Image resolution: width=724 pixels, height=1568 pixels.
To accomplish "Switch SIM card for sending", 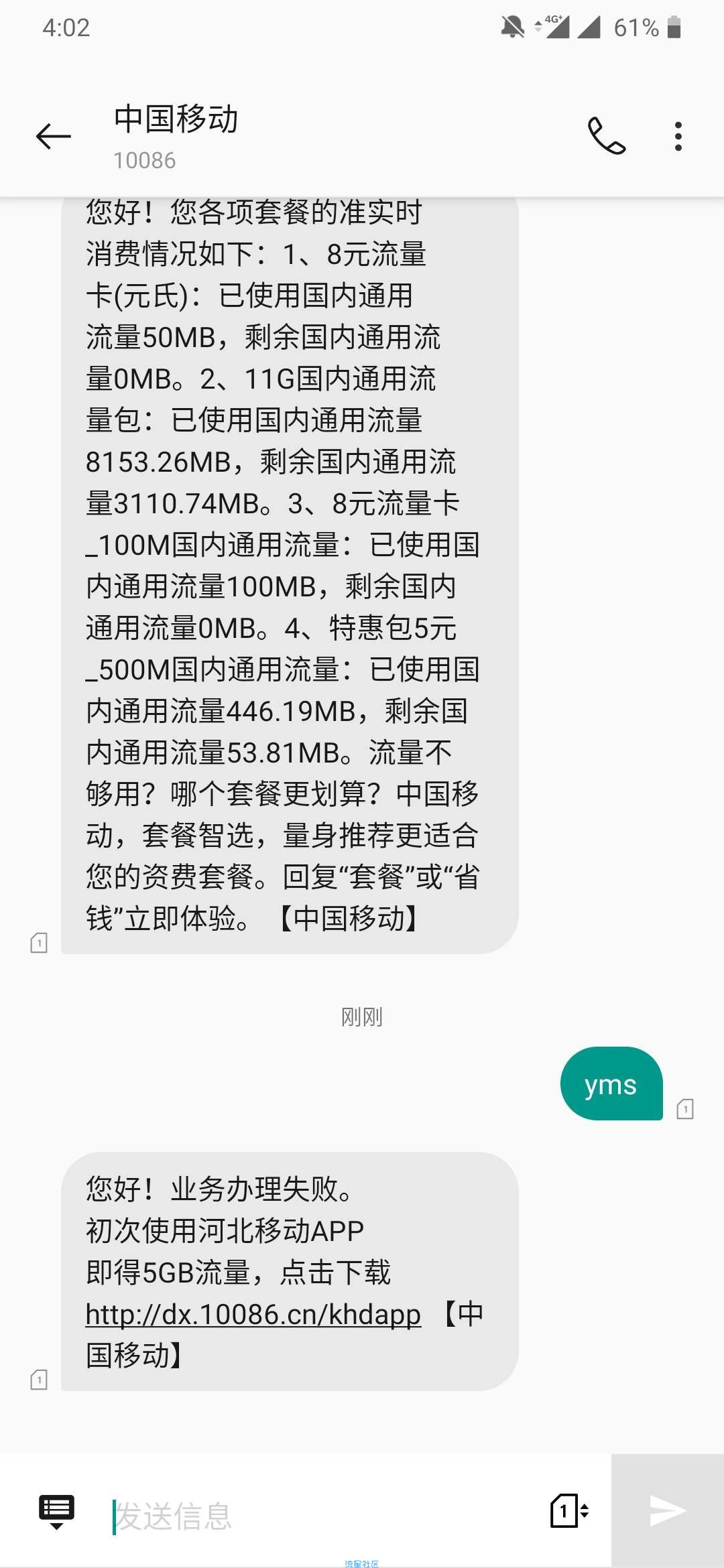I will 569,1510.
